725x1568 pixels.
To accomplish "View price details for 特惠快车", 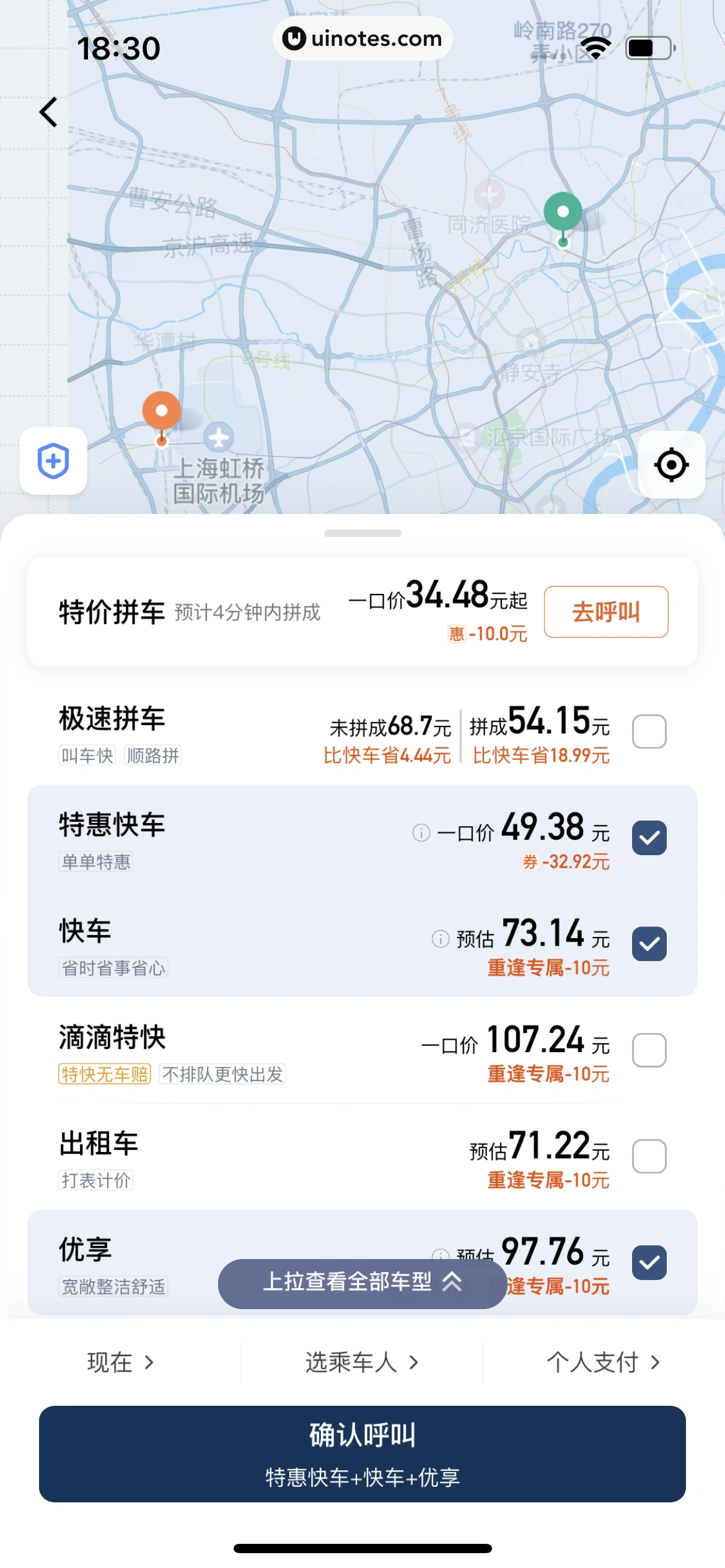I will pyautogui.click(x=421, y=833).
